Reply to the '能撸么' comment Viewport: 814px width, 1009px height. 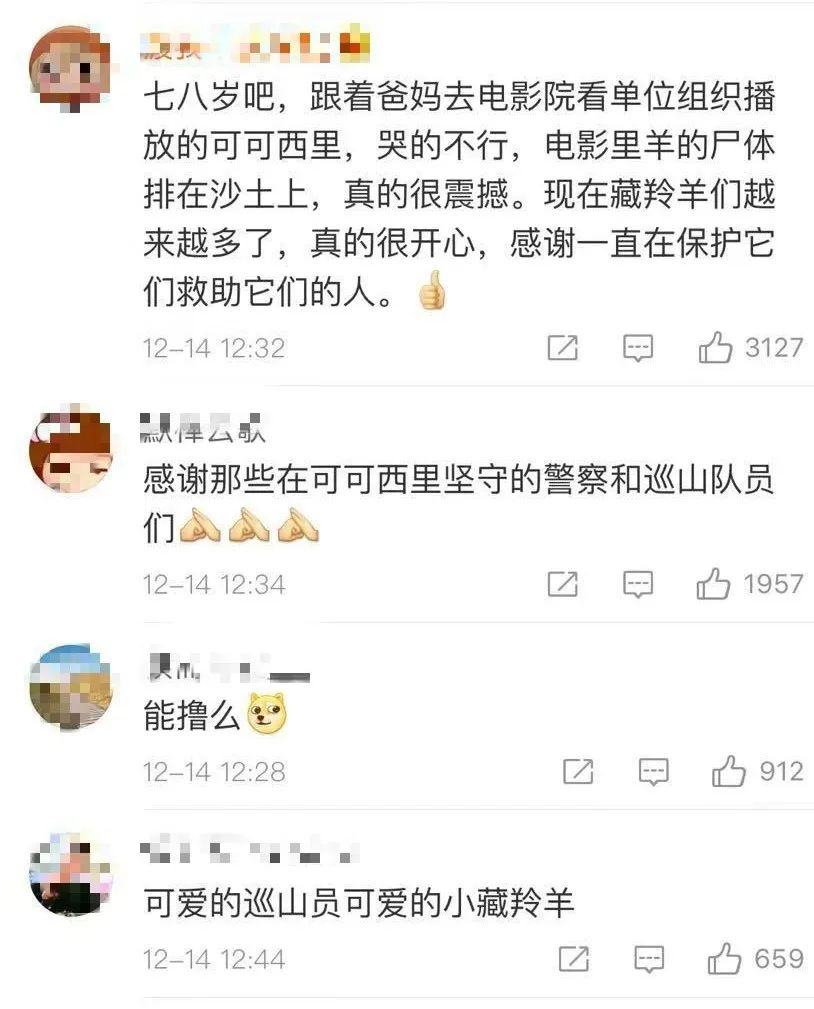click(654, 772)
